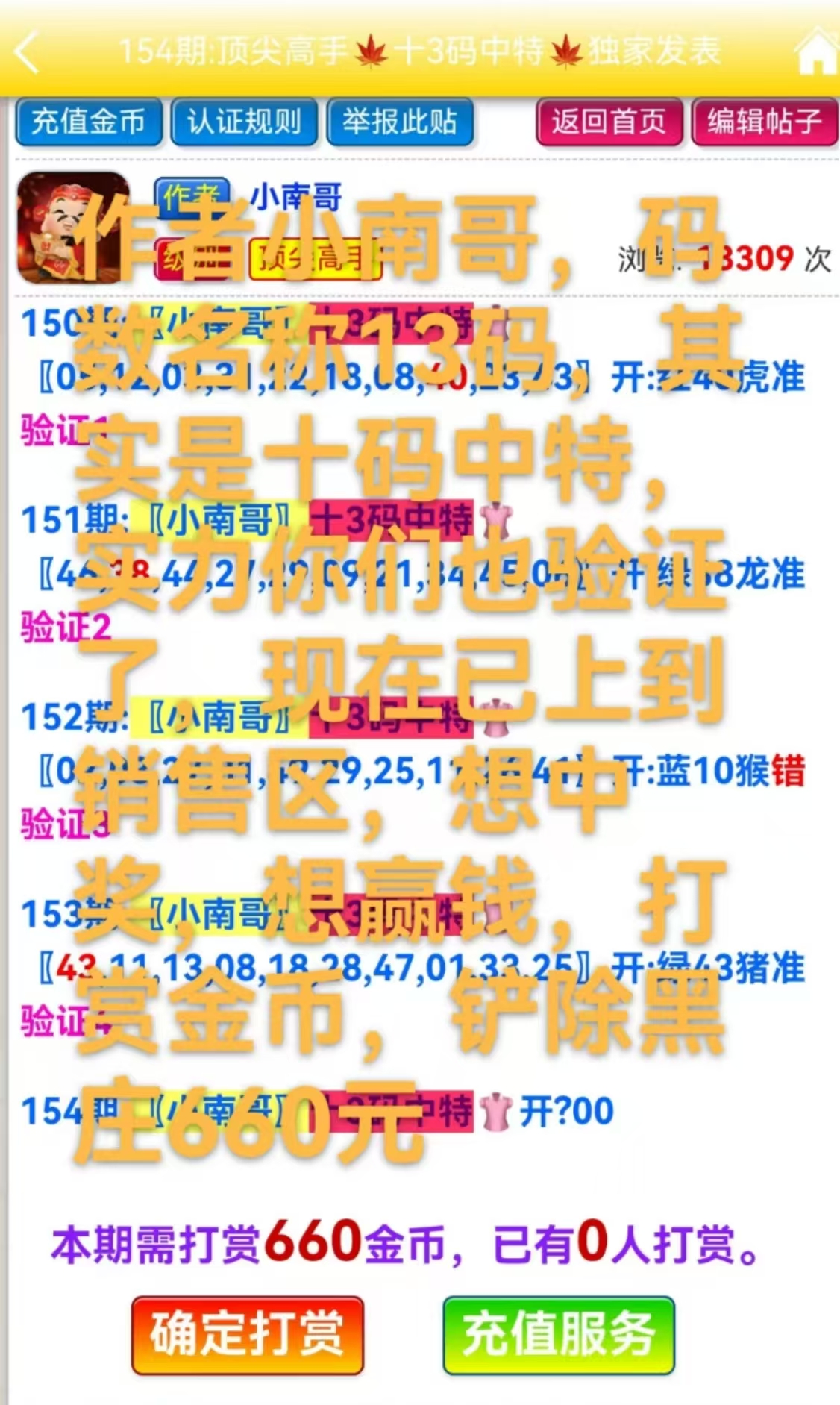Viewport: 840px width, 1405px height.
Task: Open 认证规则
Action: click(x=245, y=122)
